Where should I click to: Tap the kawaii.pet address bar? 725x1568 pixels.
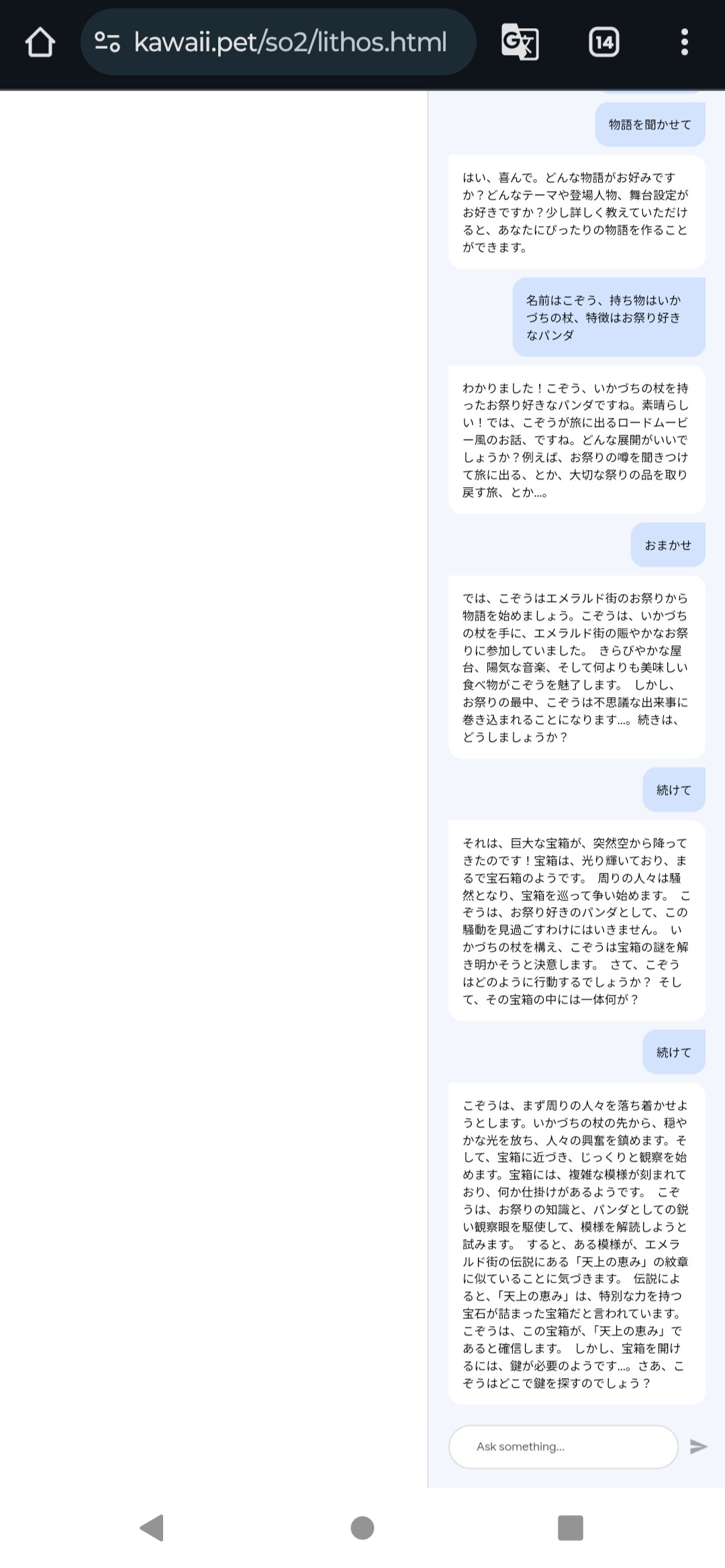pos(290,42)
